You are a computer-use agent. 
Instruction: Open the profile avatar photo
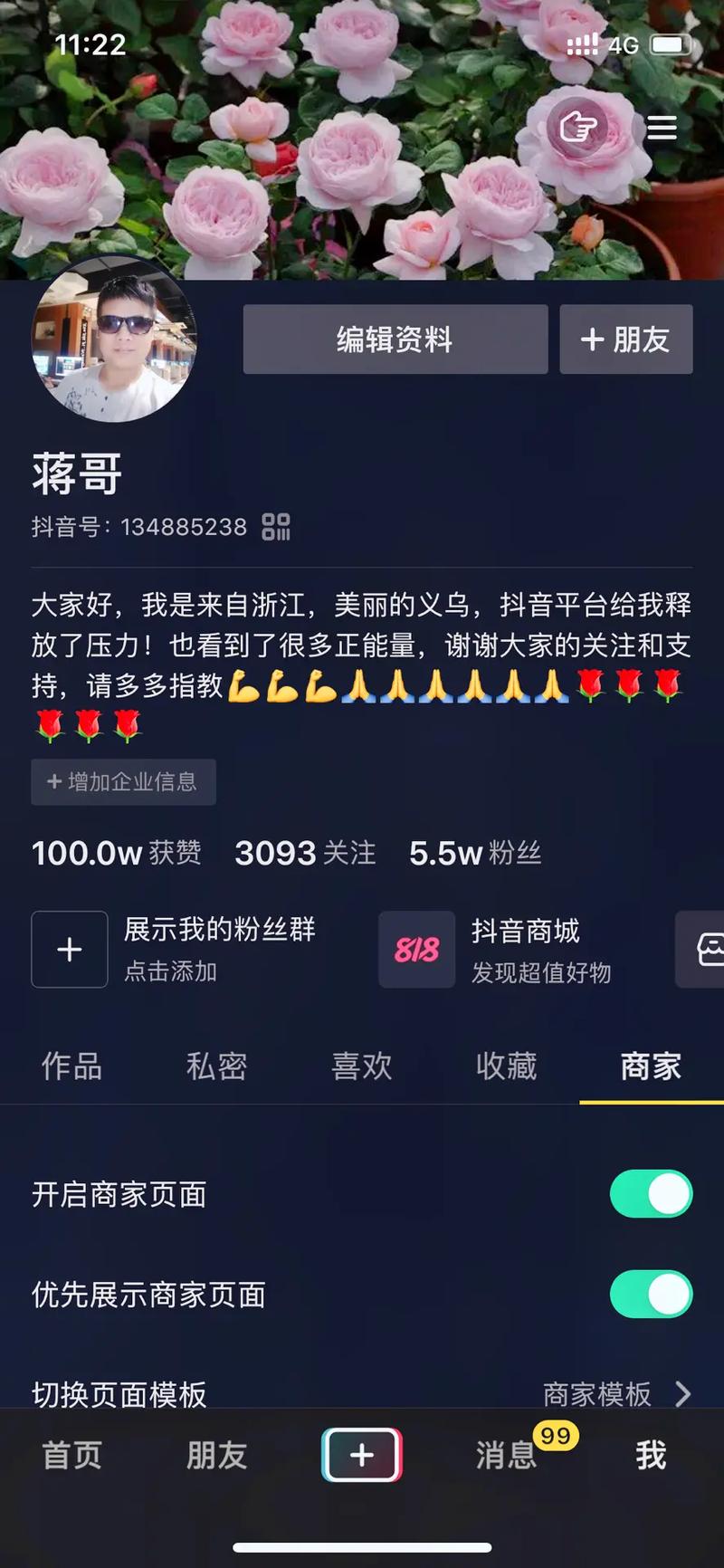pyautogui.click(x=114, y=340)
